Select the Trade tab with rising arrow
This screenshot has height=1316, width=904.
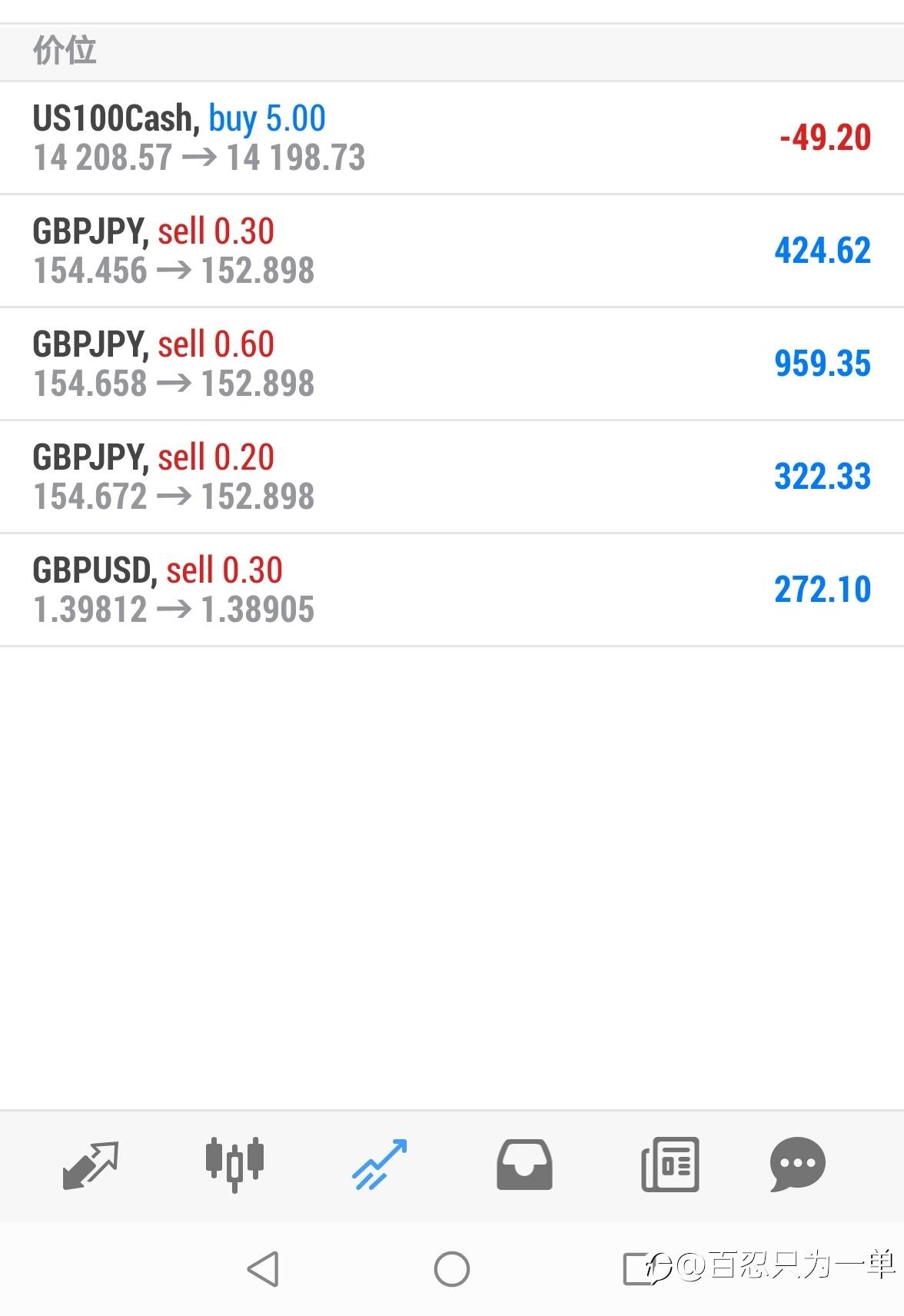pos(379,1165)
